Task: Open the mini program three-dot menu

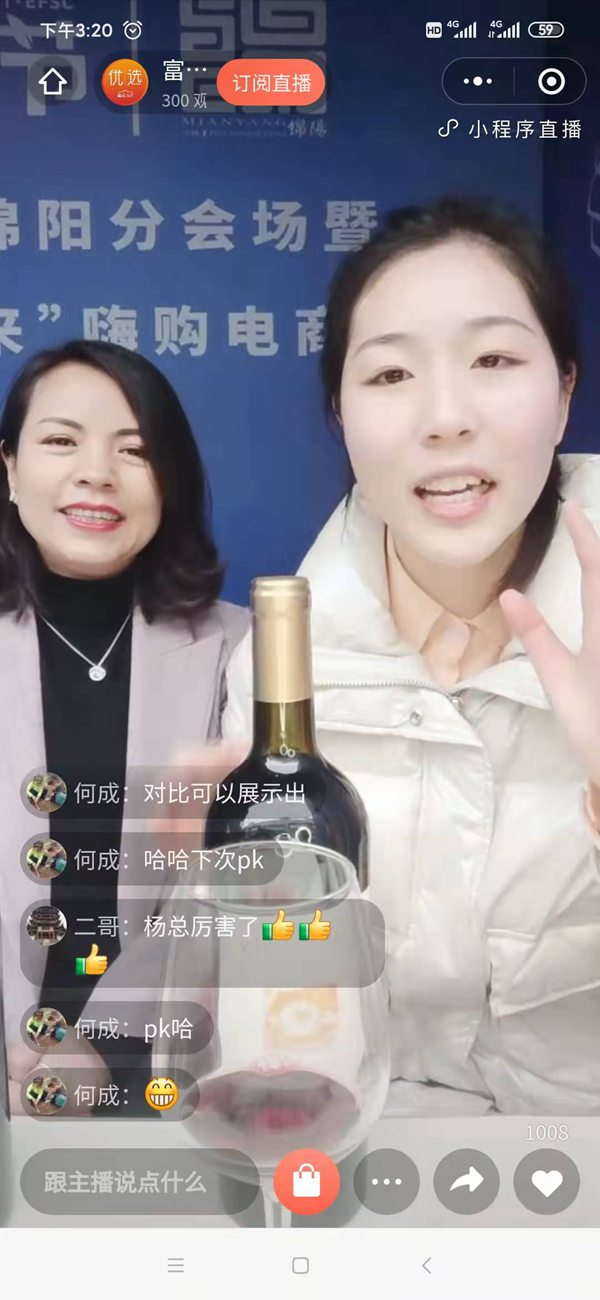Action: [x=479, y=82]
